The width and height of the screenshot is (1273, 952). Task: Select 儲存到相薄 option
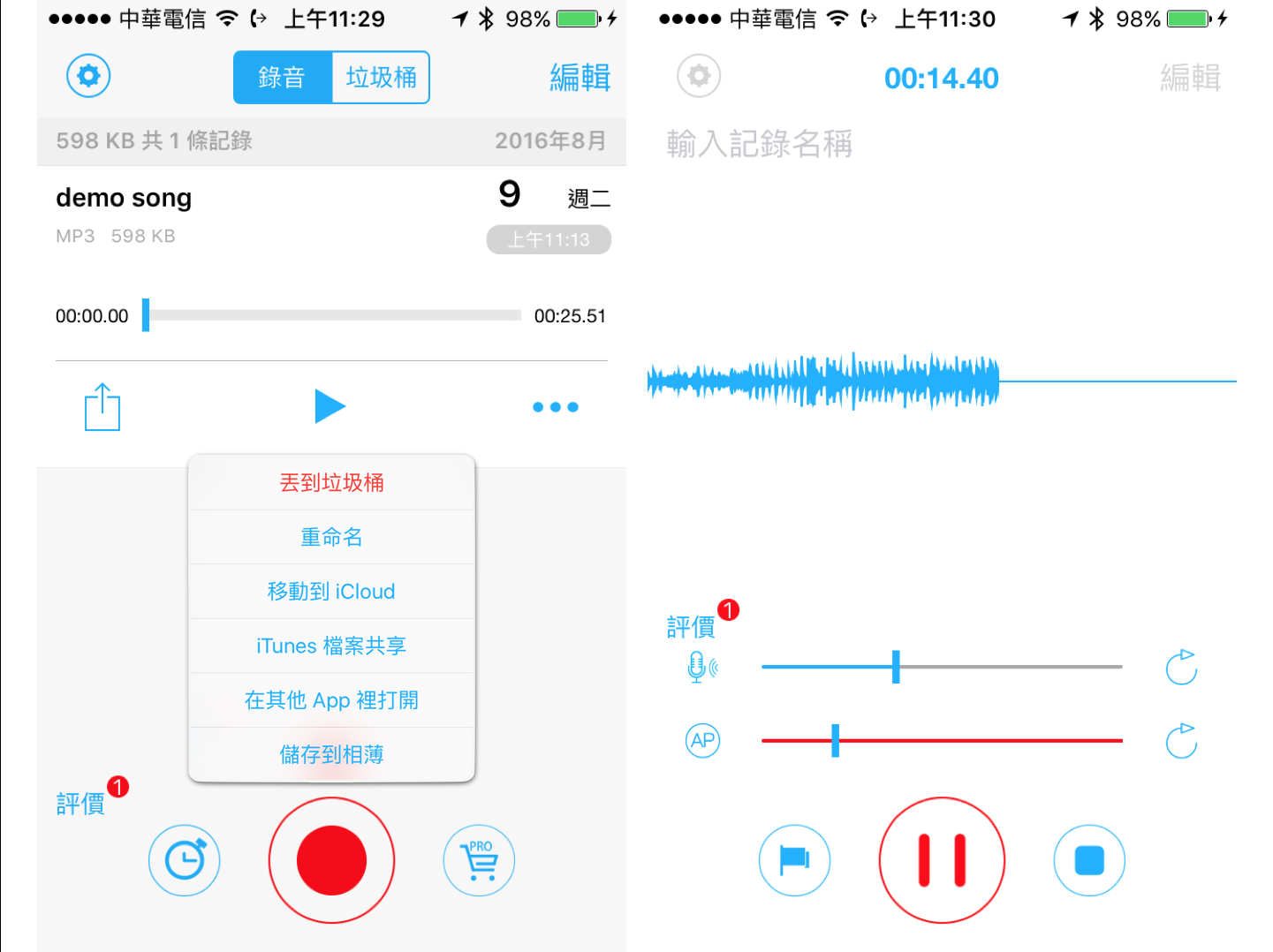(332, 755)
